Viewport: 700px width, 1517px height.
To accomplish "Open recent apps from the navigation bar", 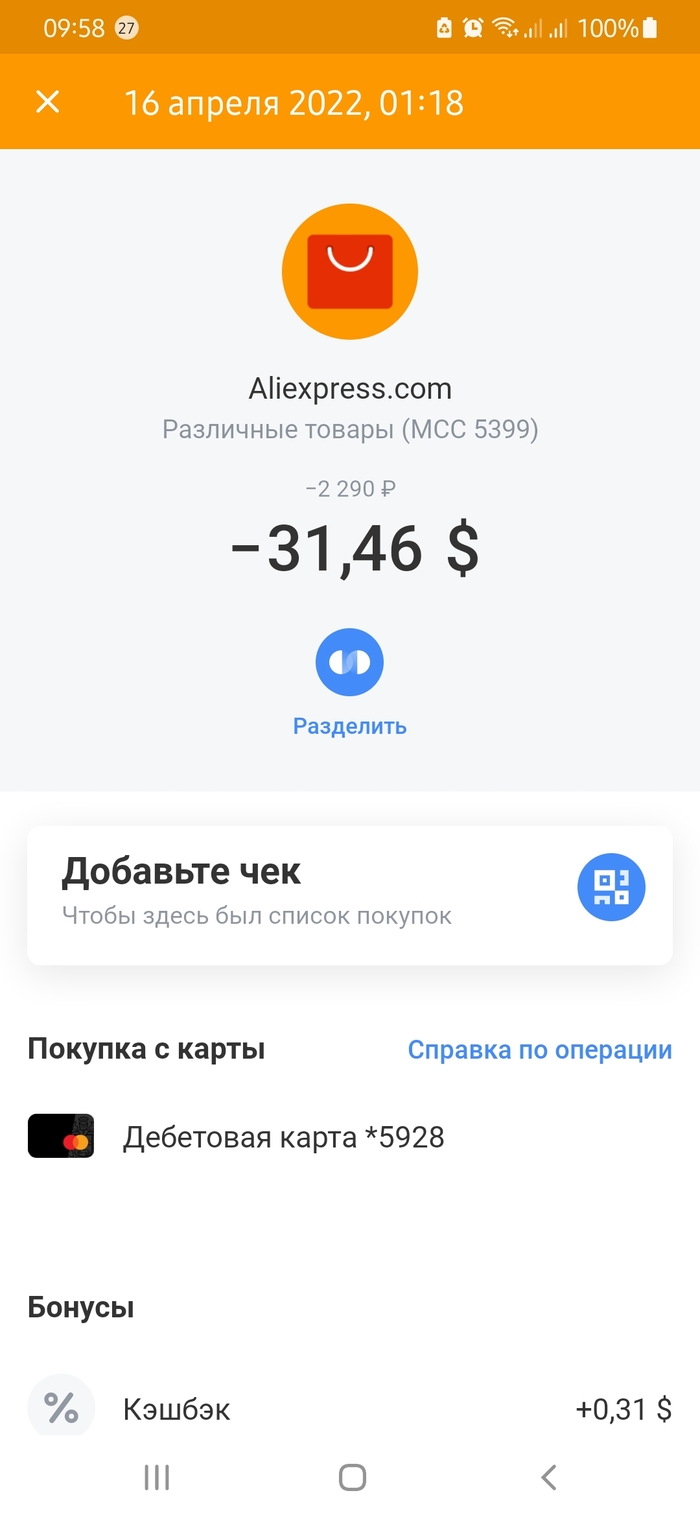I will click(157, 1477).
